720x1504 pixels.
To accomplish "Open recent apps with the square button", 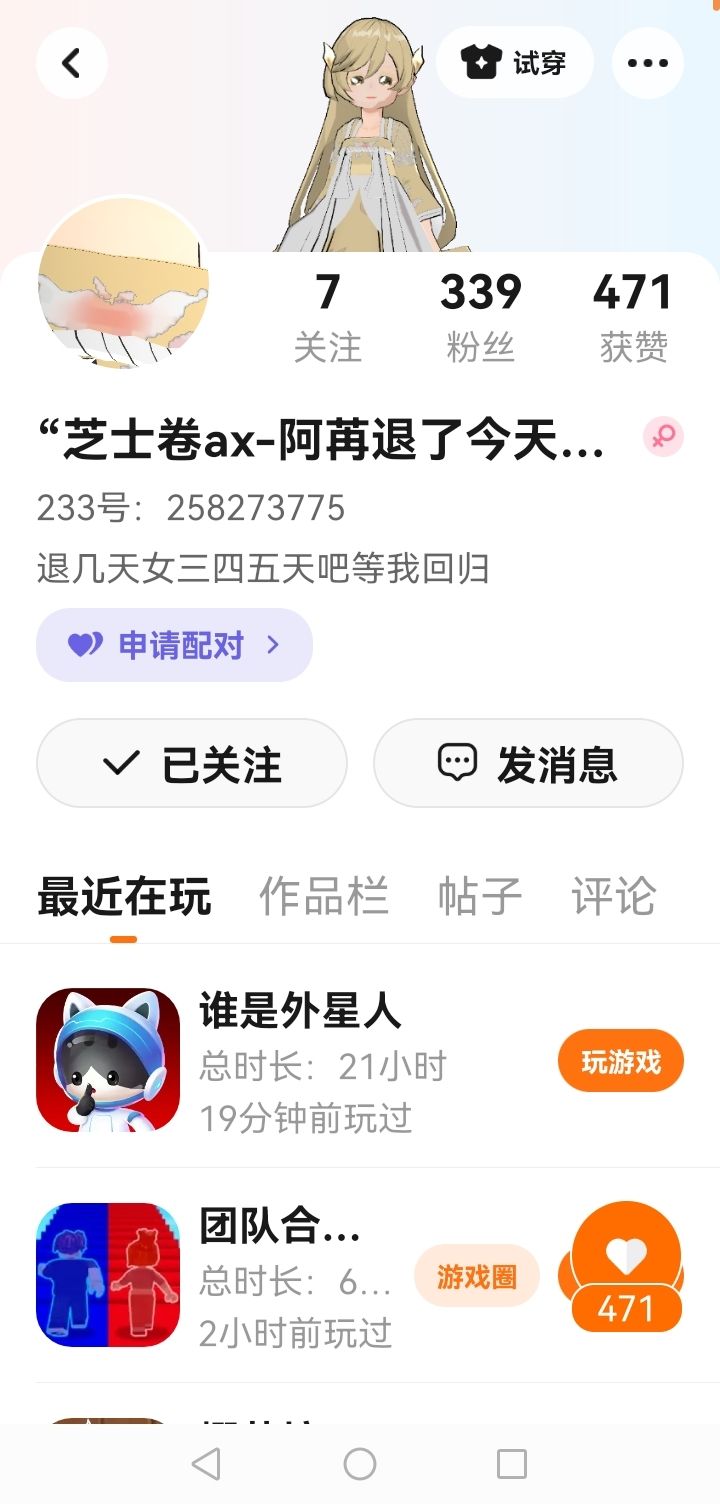I will click(512, 1464).
